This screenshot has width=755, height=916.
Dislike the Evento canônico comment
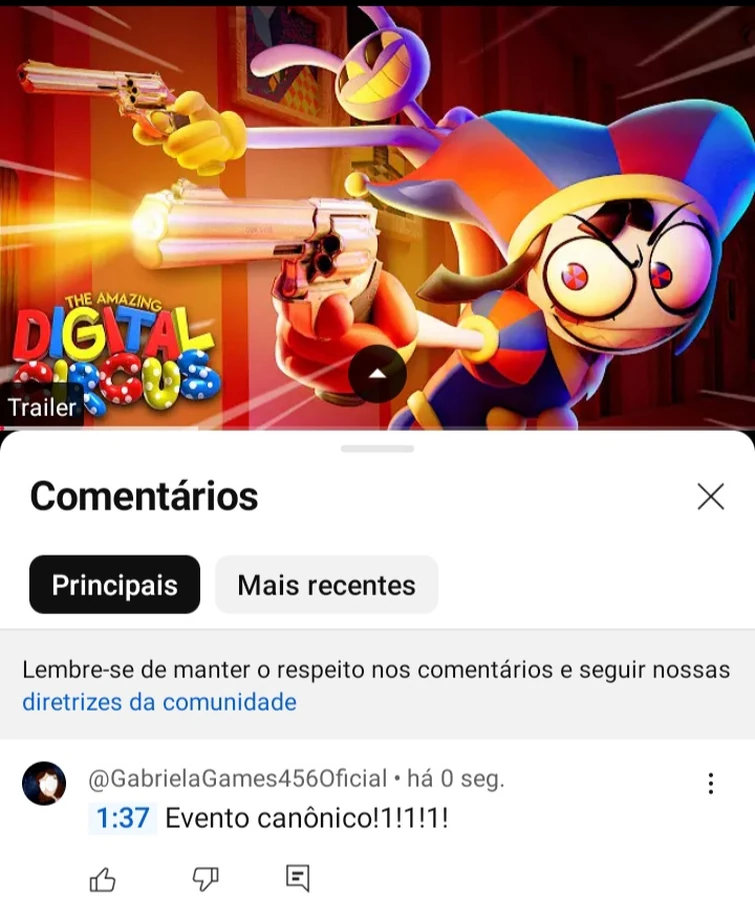coord(205,879)
